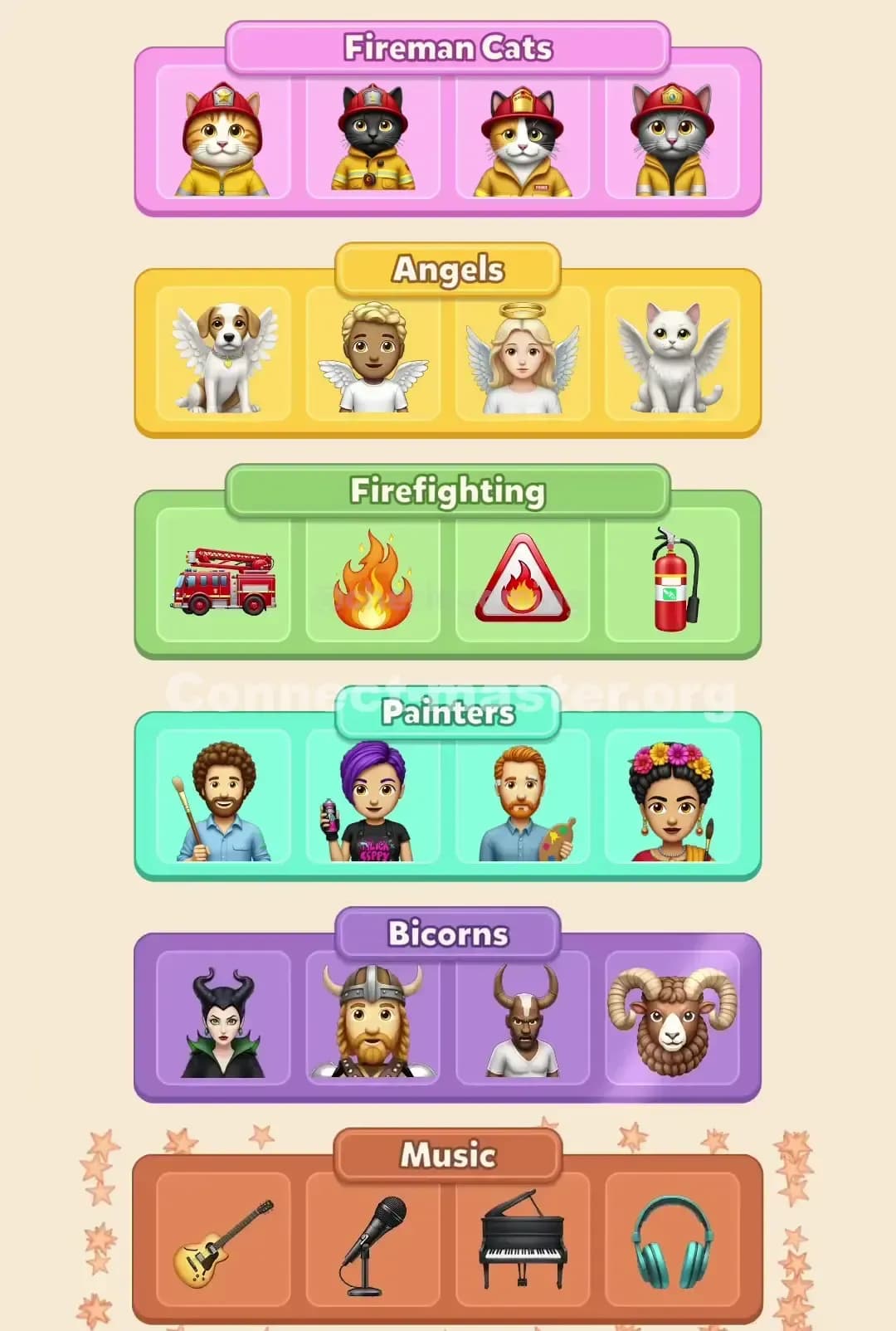Pick the red fire extinguisher
The width and height of the screenshot is (896, 1331).
pyautogui.click(x=674, y=581)
